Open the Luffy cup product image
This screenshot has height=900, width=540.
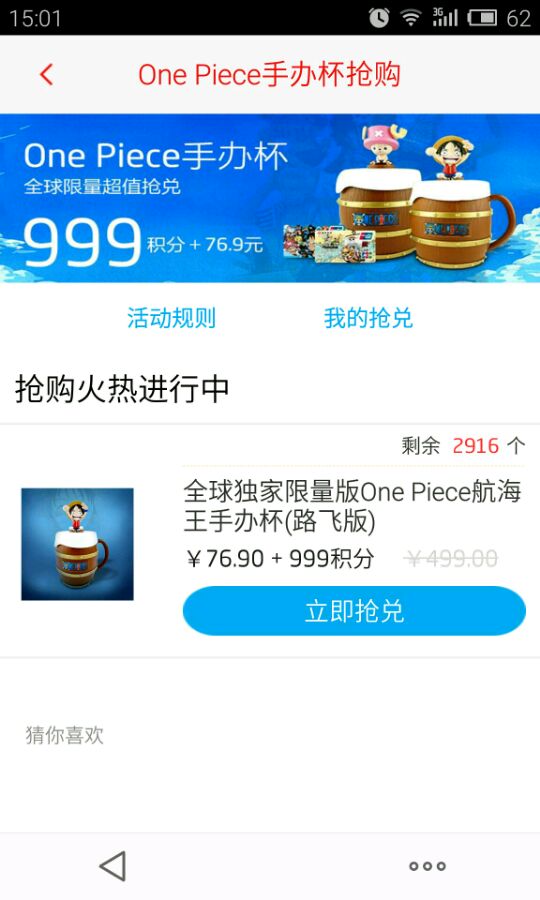(77, 544)
